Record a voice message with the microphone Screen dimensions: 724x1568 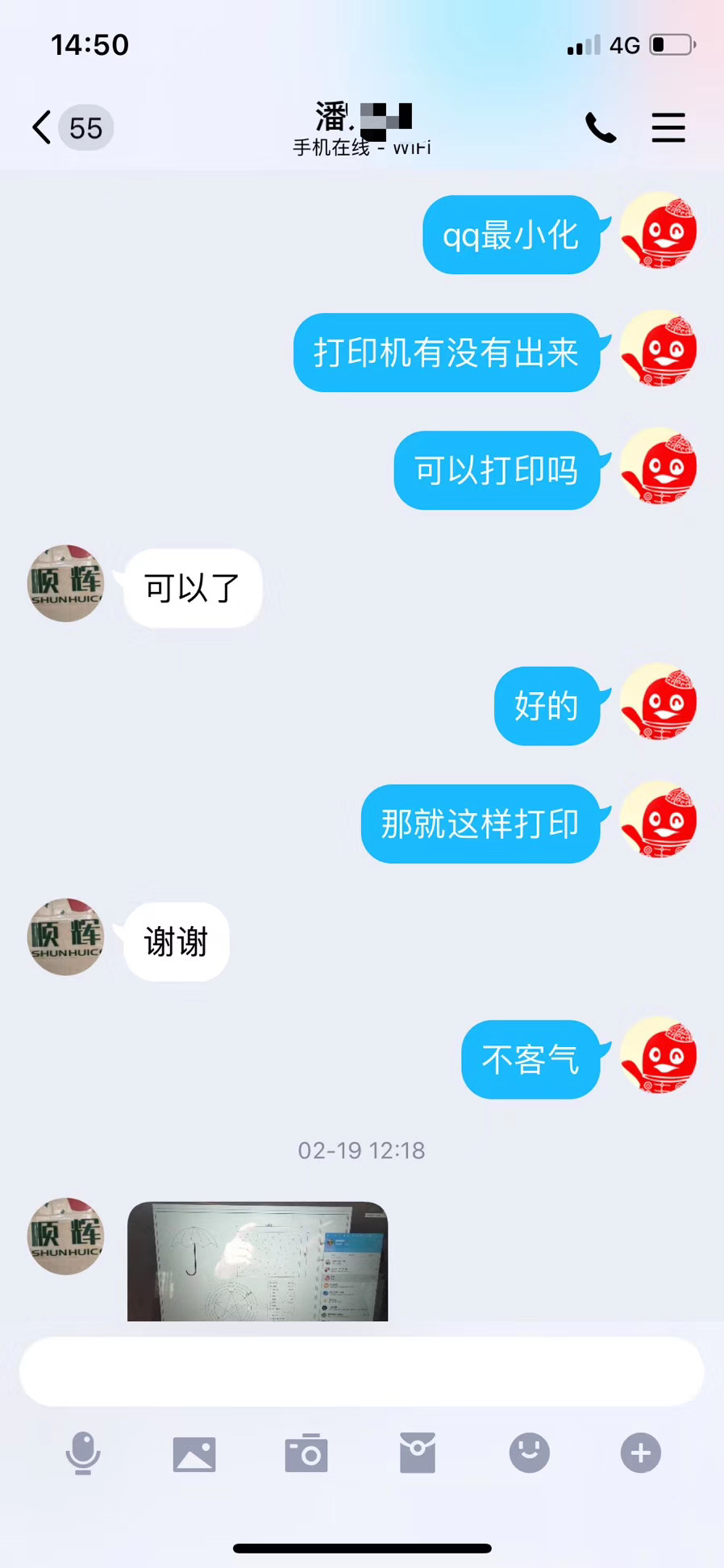click(83, 1453)
